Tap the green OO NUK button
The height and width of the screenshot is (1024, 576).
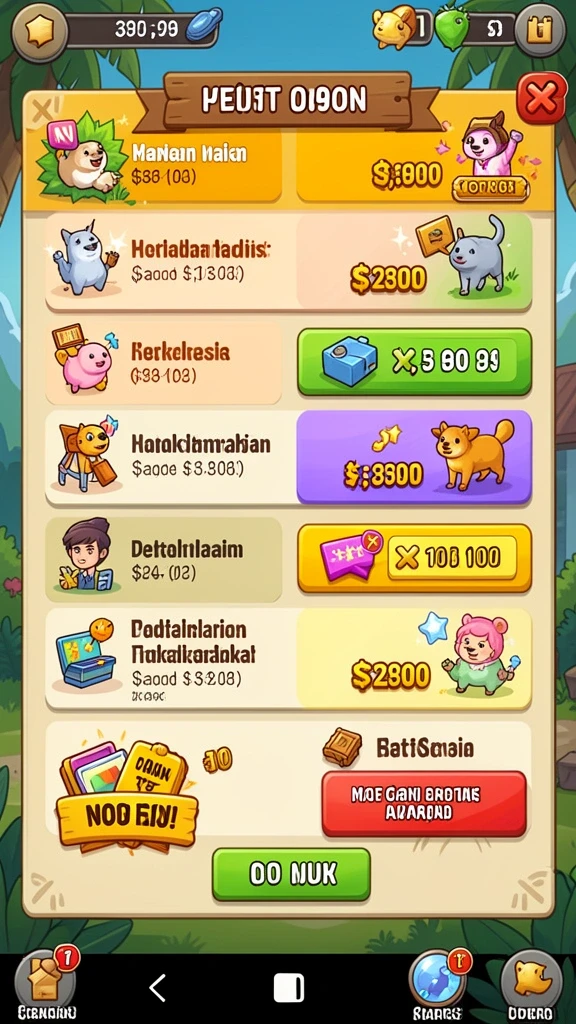point(291,874)
